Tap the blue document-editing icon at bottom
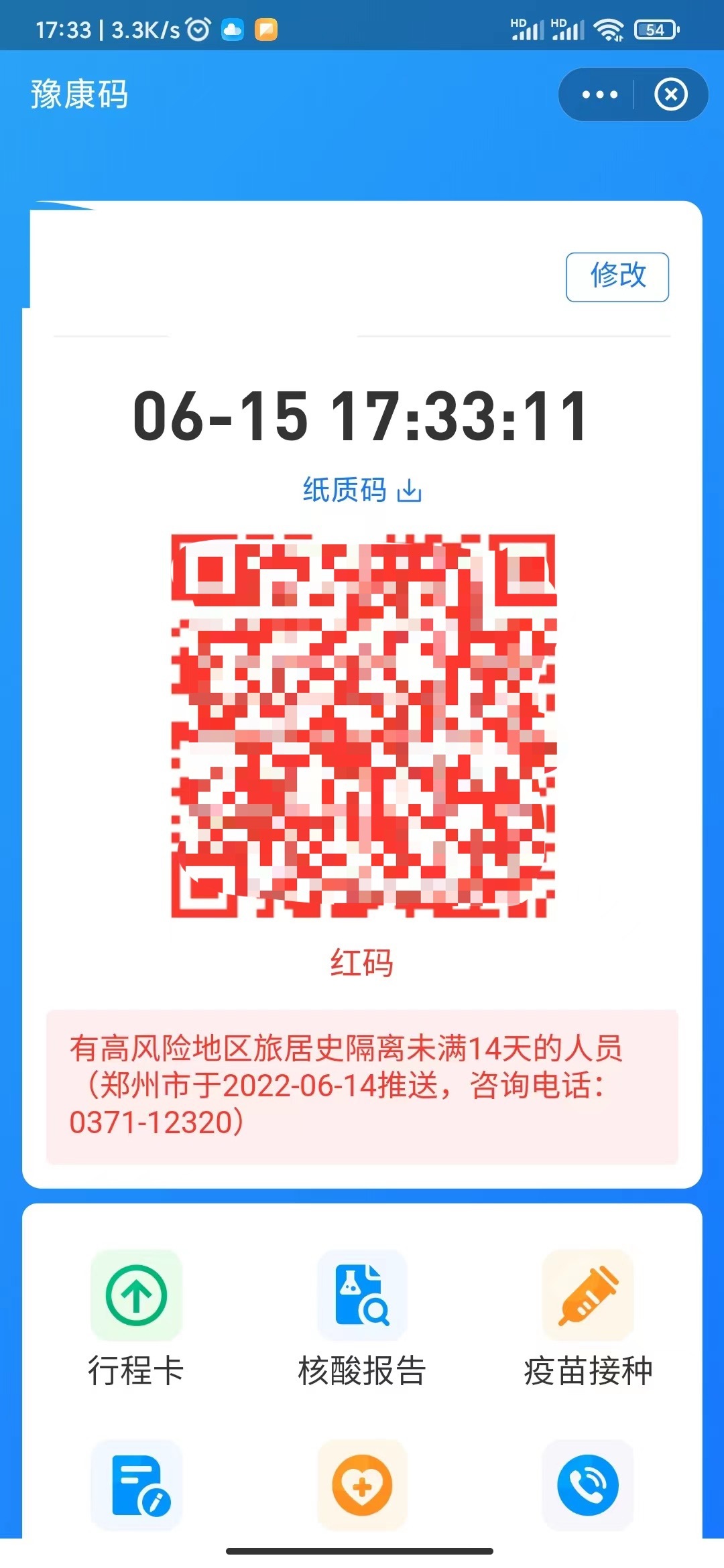Screen dimensions: 724x1568 135,1486
